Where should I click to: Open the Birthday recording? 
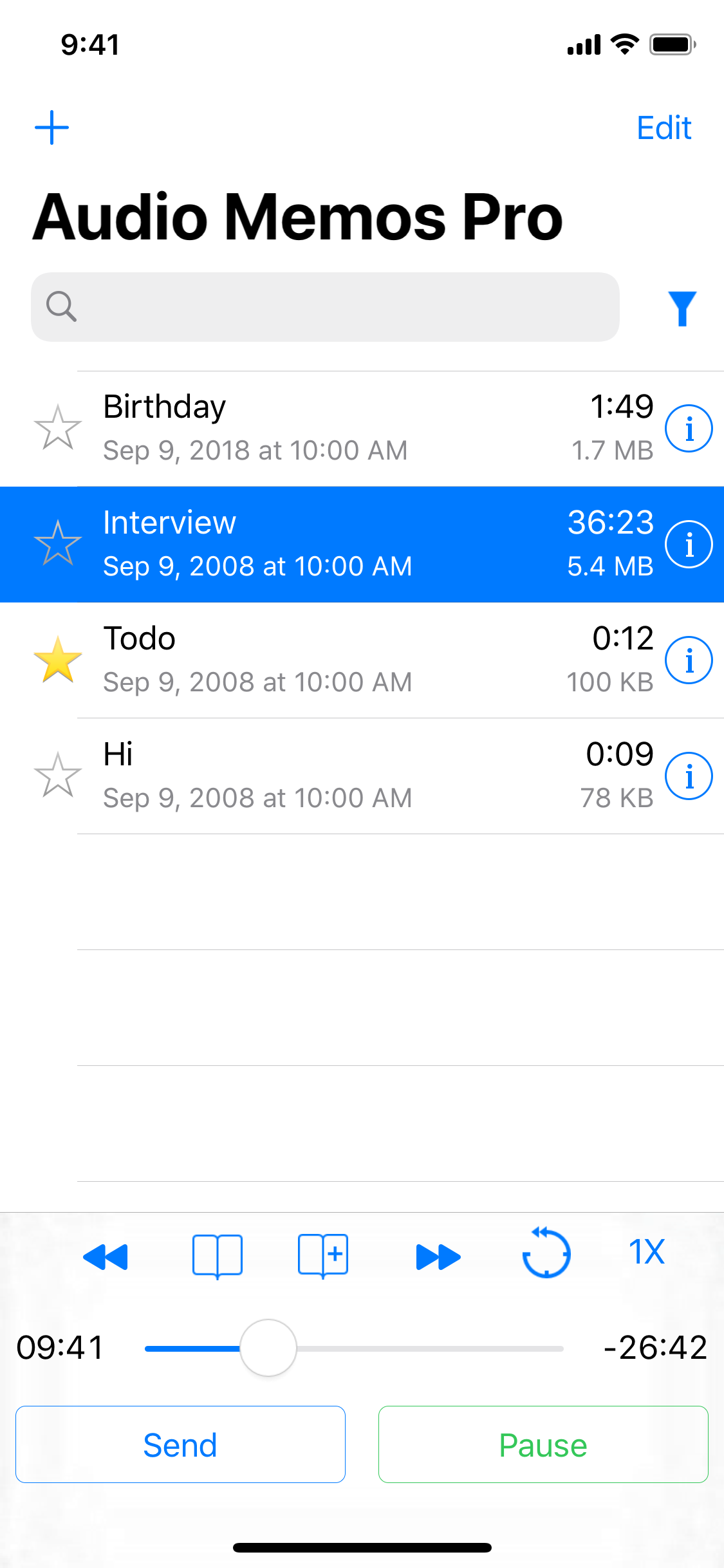coord(362,429)
